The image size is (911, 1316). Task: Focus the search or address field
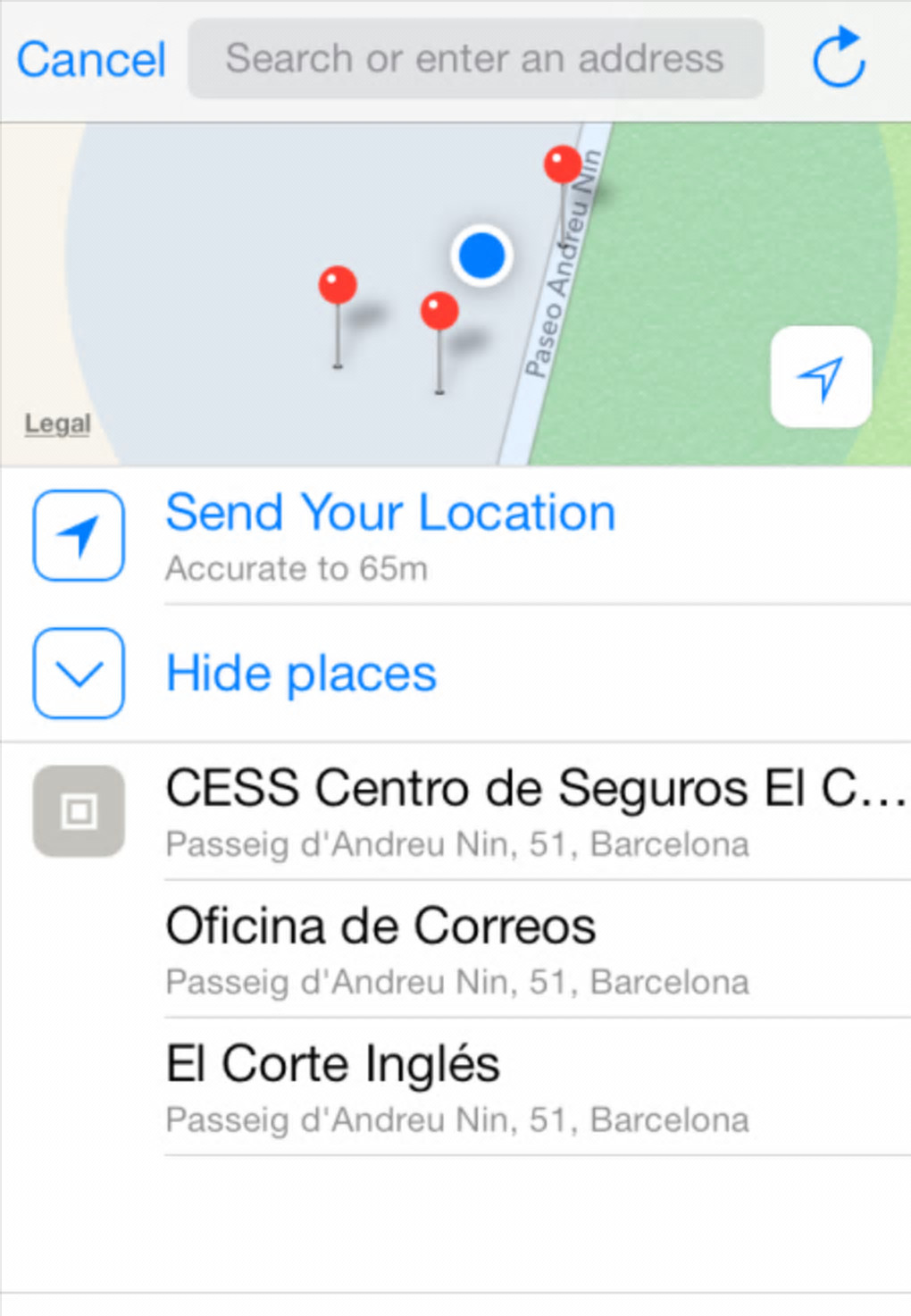(475, 59)
